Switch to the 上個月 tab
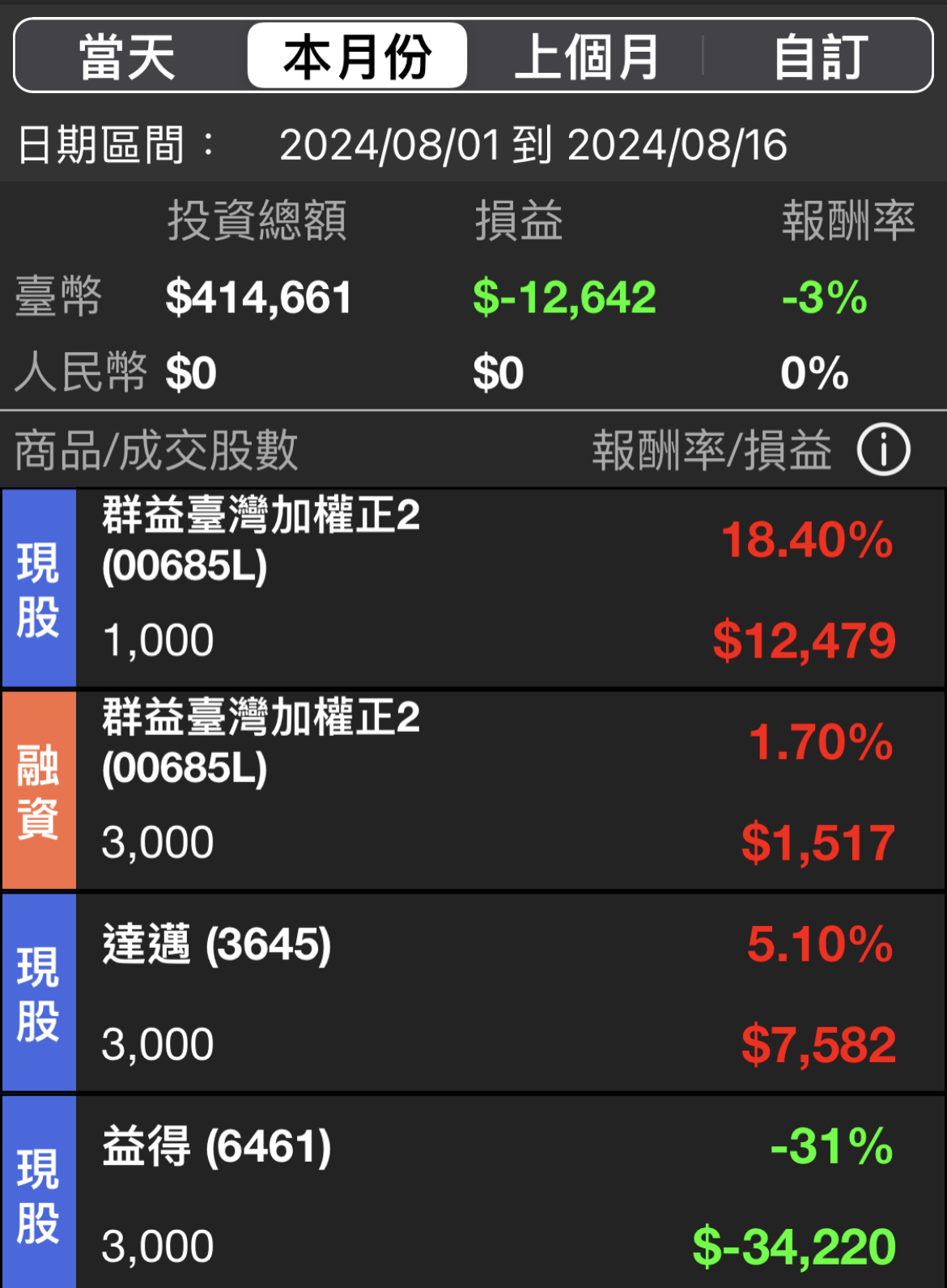Screen dimensions: 947x1288 pos(586,57)
